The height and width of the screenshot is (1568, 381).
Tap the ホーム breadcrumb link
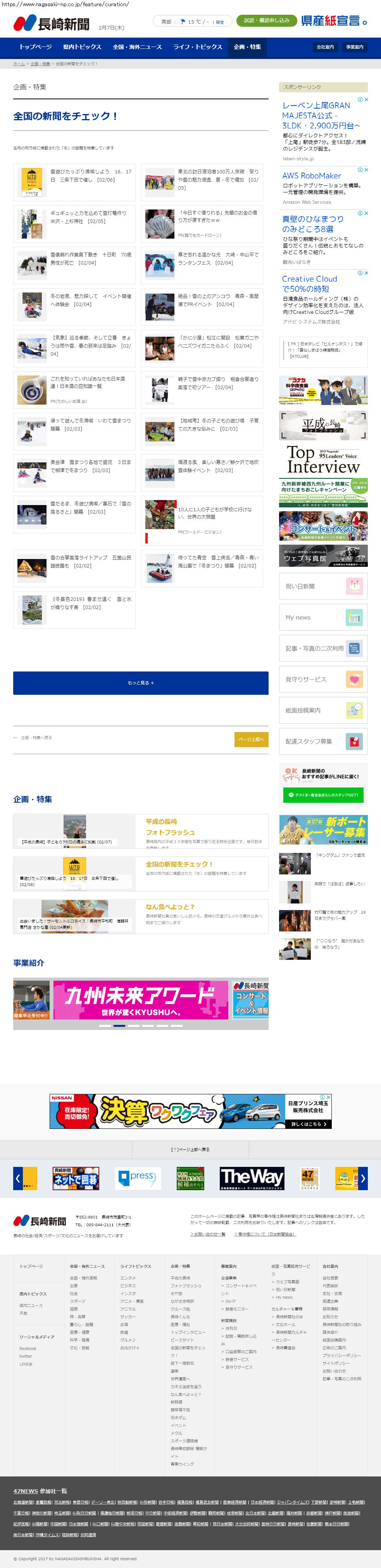(19, 64)
